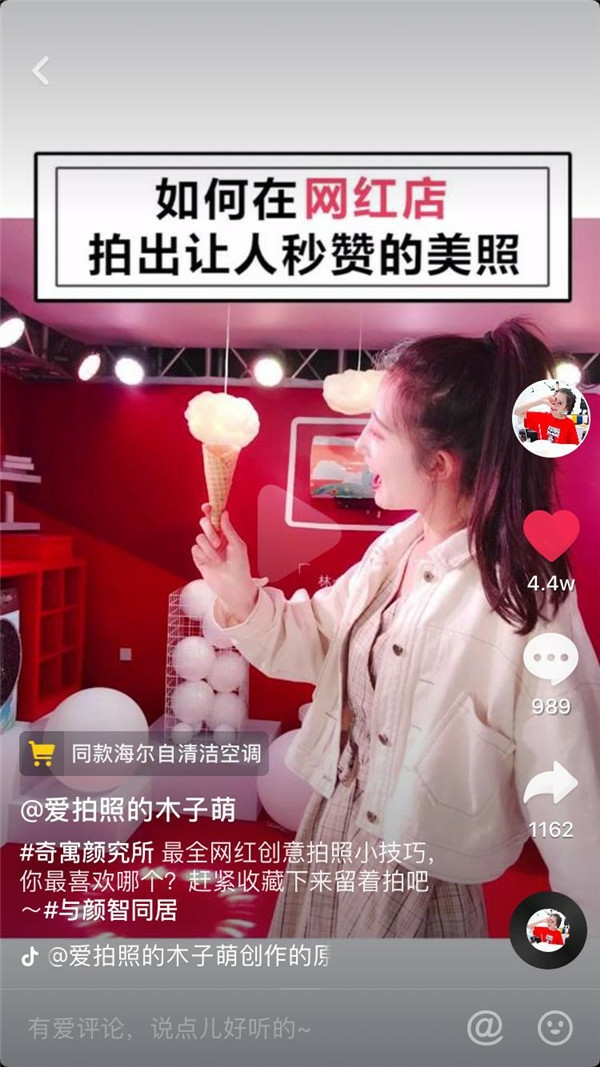Tap the 有爱评论 comment input field
Image resolution: width=600 pixels, height=1067 pixels.
pos(170,1027)
